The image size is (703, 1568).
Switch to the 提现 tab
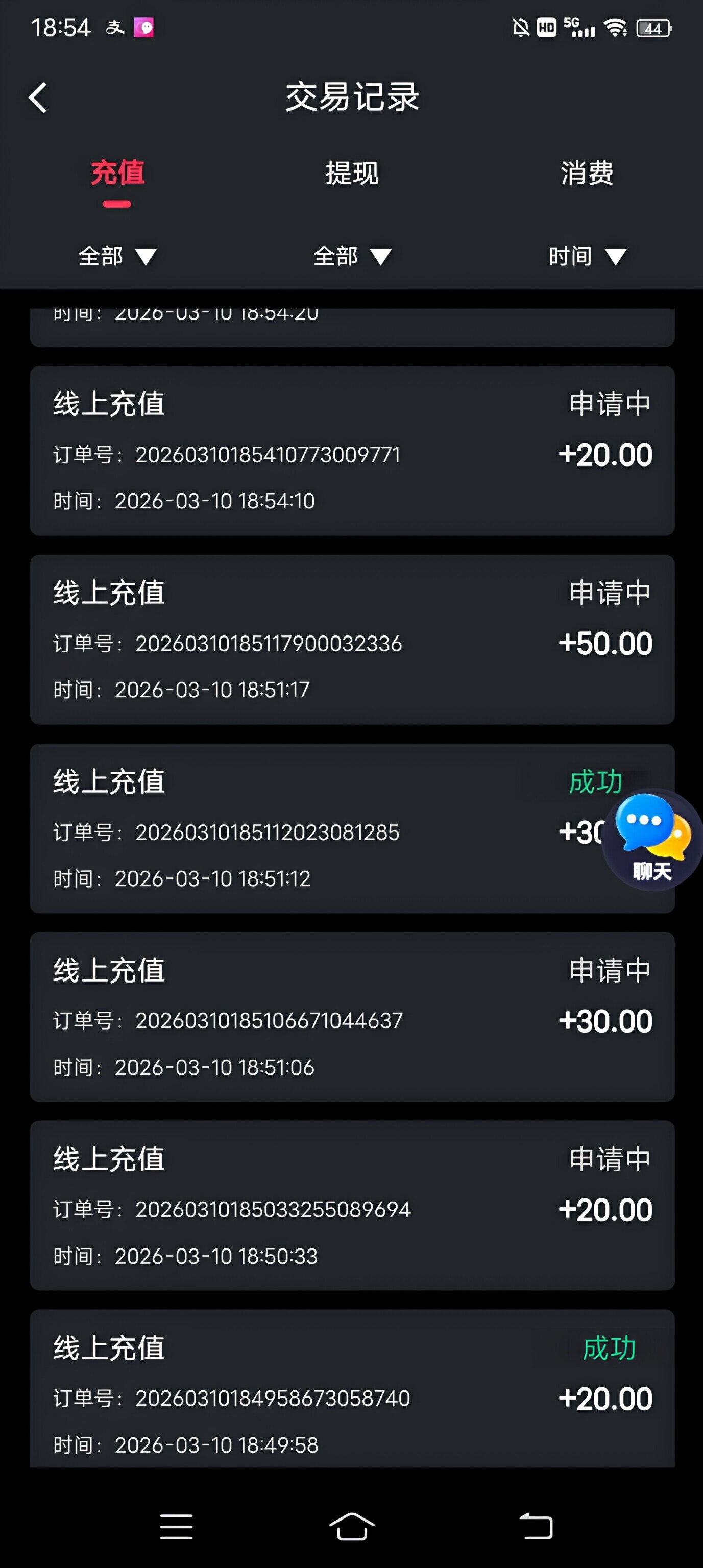point(352,175)
